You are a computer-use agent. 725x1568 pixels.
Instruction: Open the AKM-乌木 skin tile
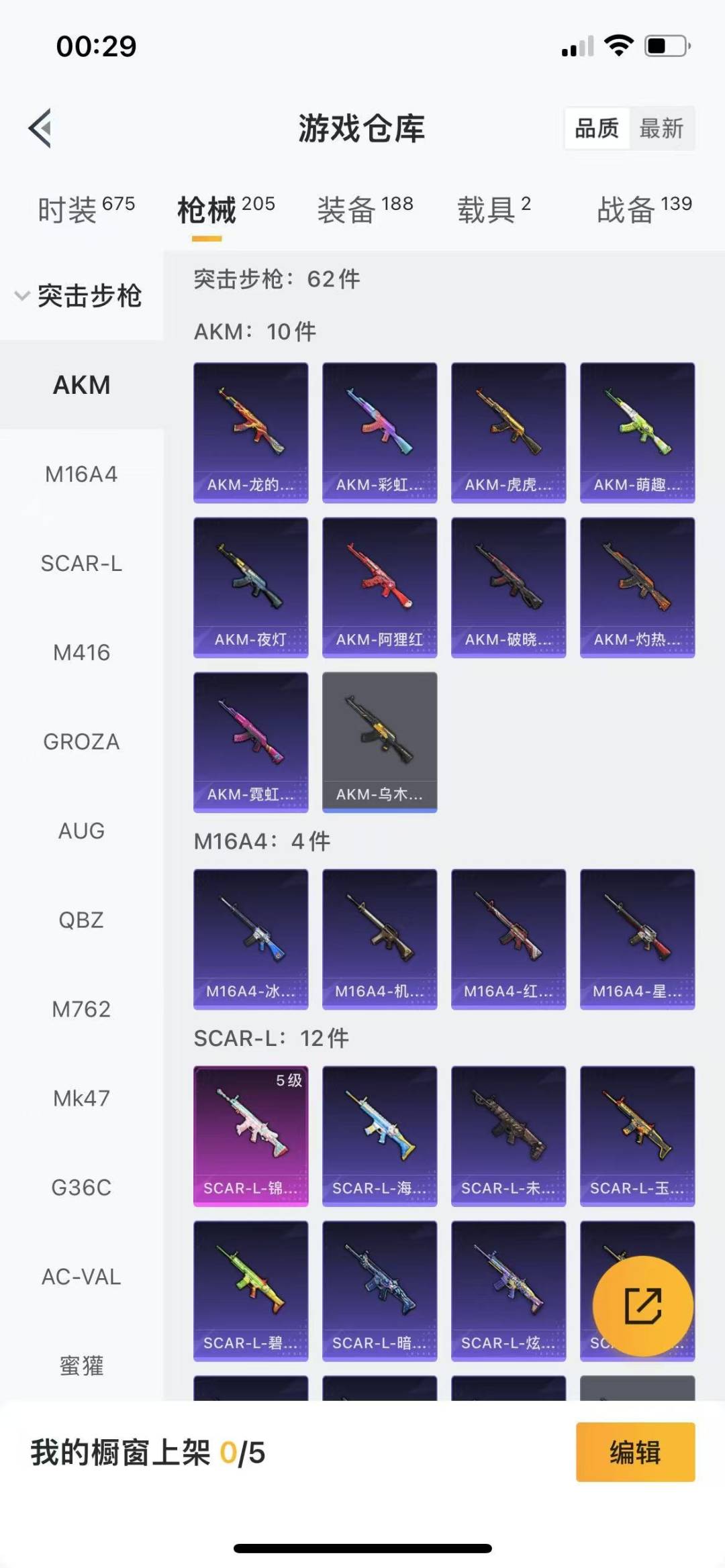tap(380, 742)
